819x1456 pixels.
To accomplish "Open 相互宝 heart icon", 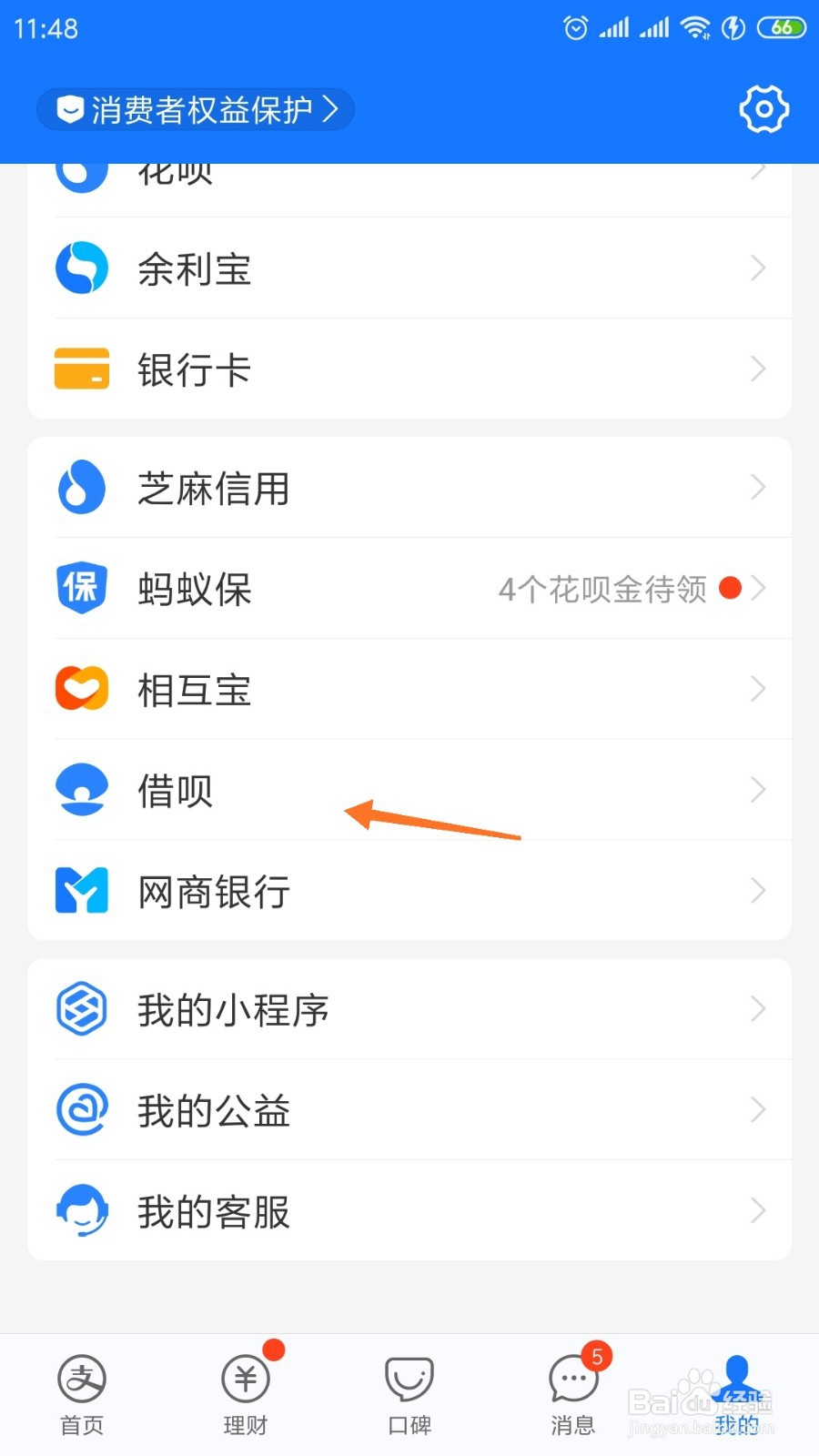I will (81, 689).
